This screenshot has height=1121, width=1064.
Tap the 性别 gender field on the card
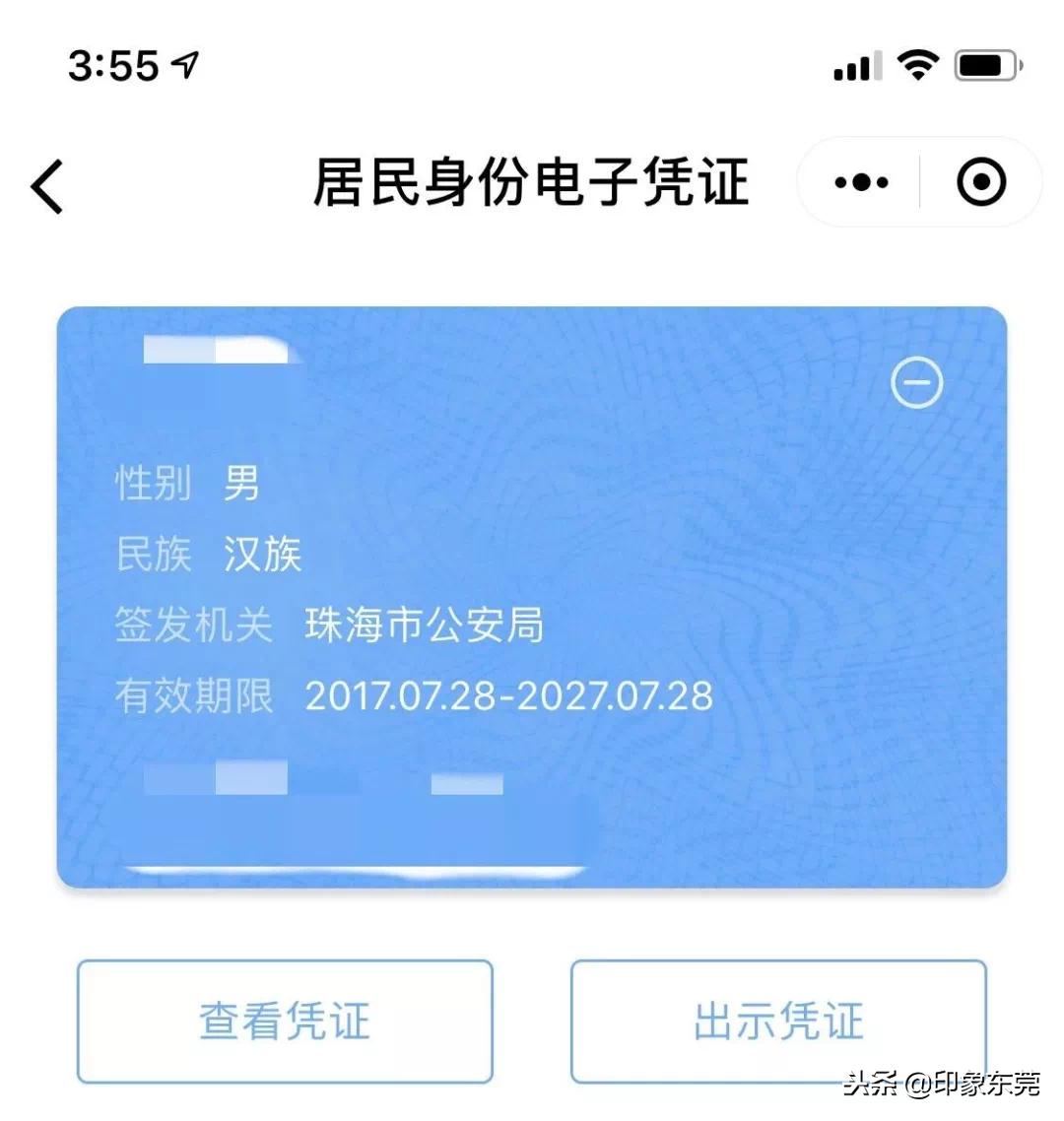[185, 484]
